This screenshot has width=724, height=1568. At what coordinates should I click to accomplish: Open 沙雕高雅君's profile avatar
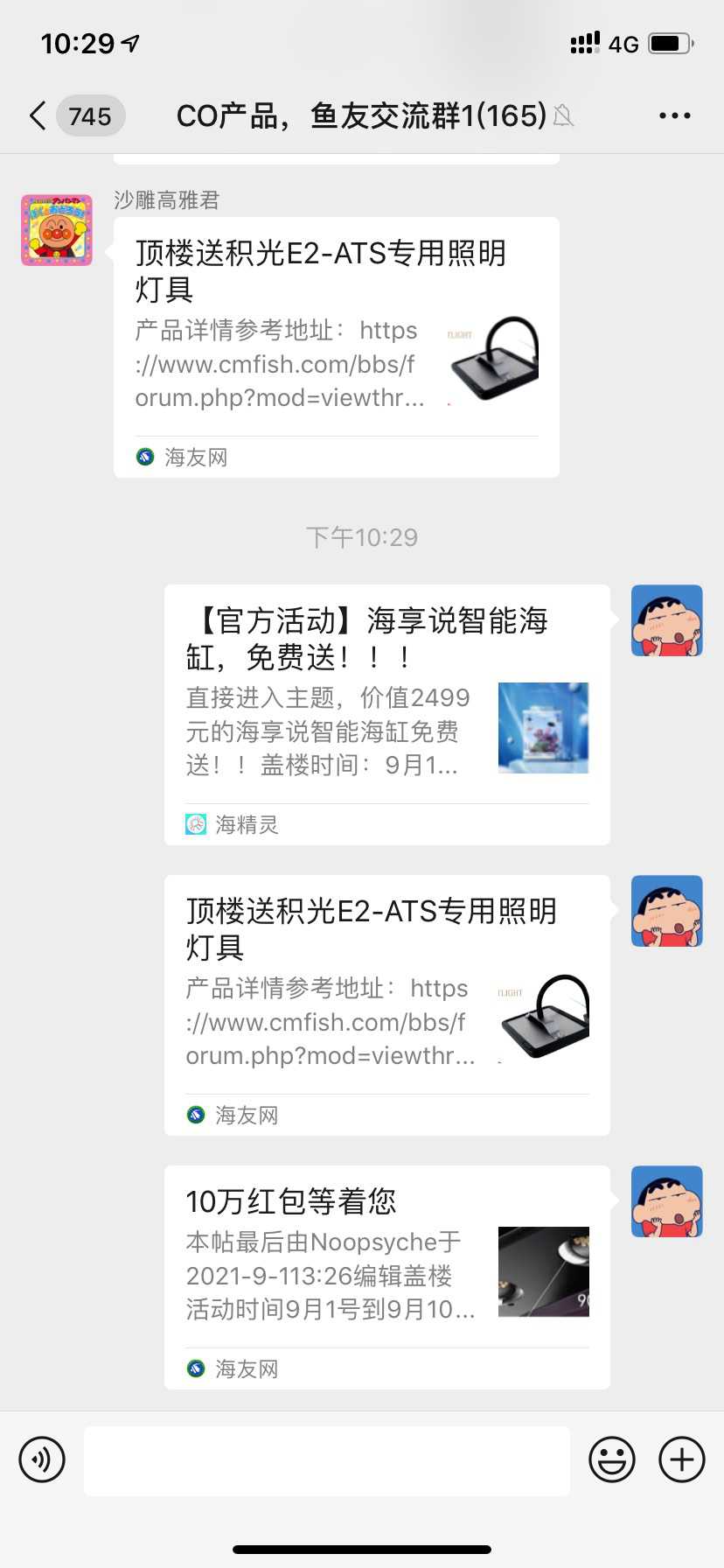point(57,231)
